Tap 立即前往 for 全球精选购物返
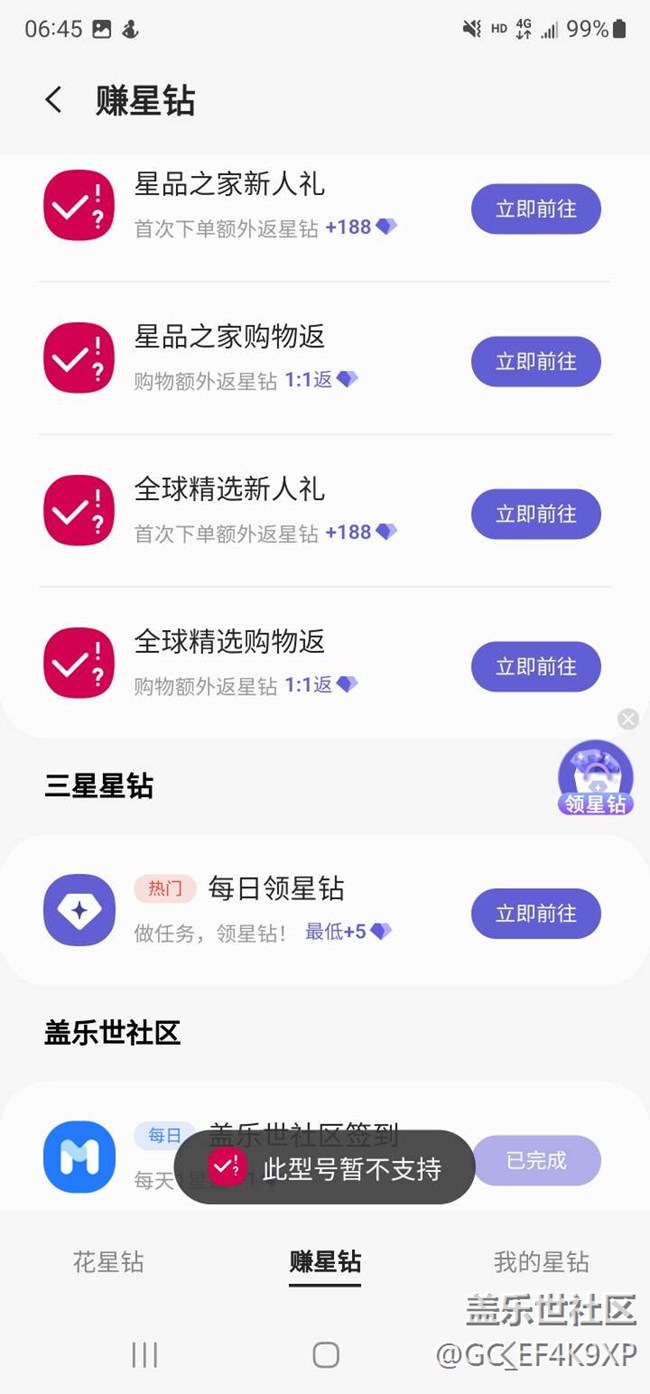This screenshot has height=1394, width=650. [x=536, y=666]
